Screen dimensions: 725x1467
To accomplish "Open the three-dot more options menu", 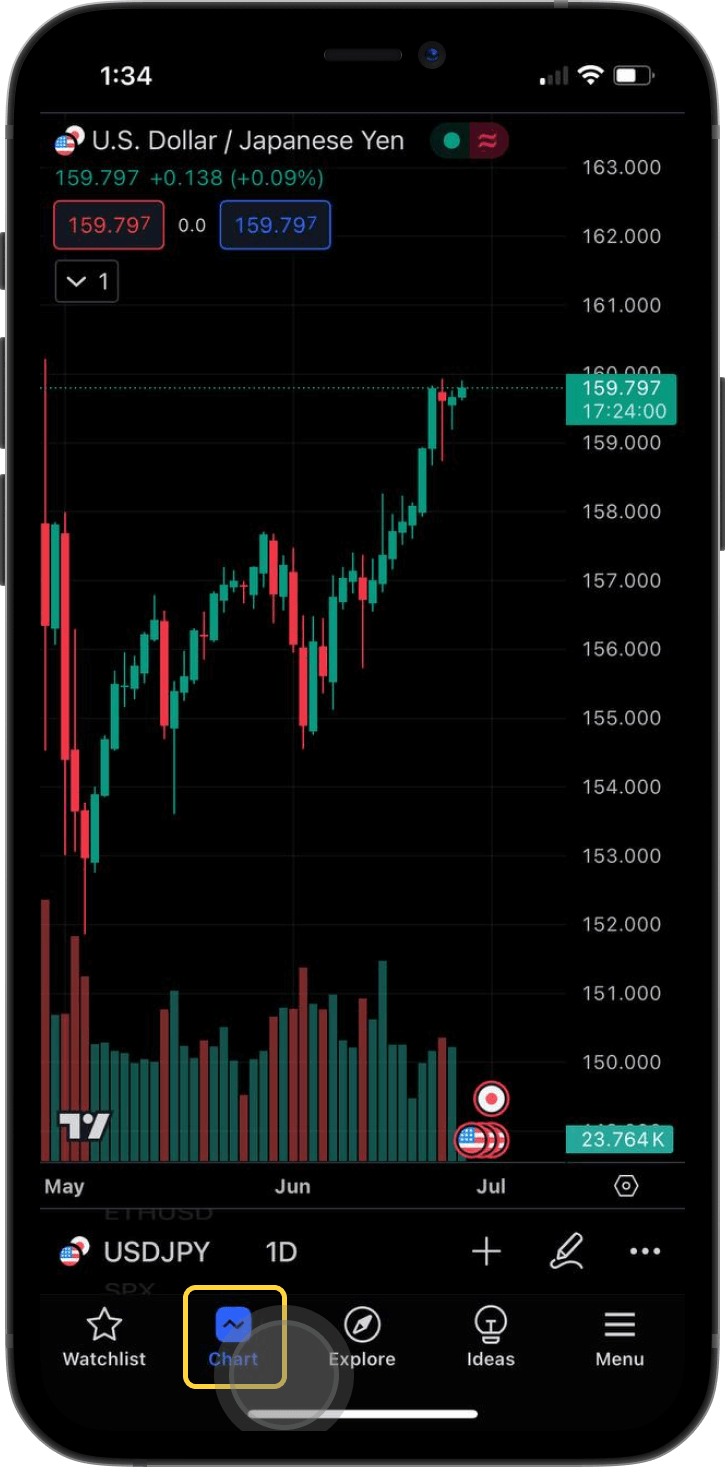I will point(645,1251).
